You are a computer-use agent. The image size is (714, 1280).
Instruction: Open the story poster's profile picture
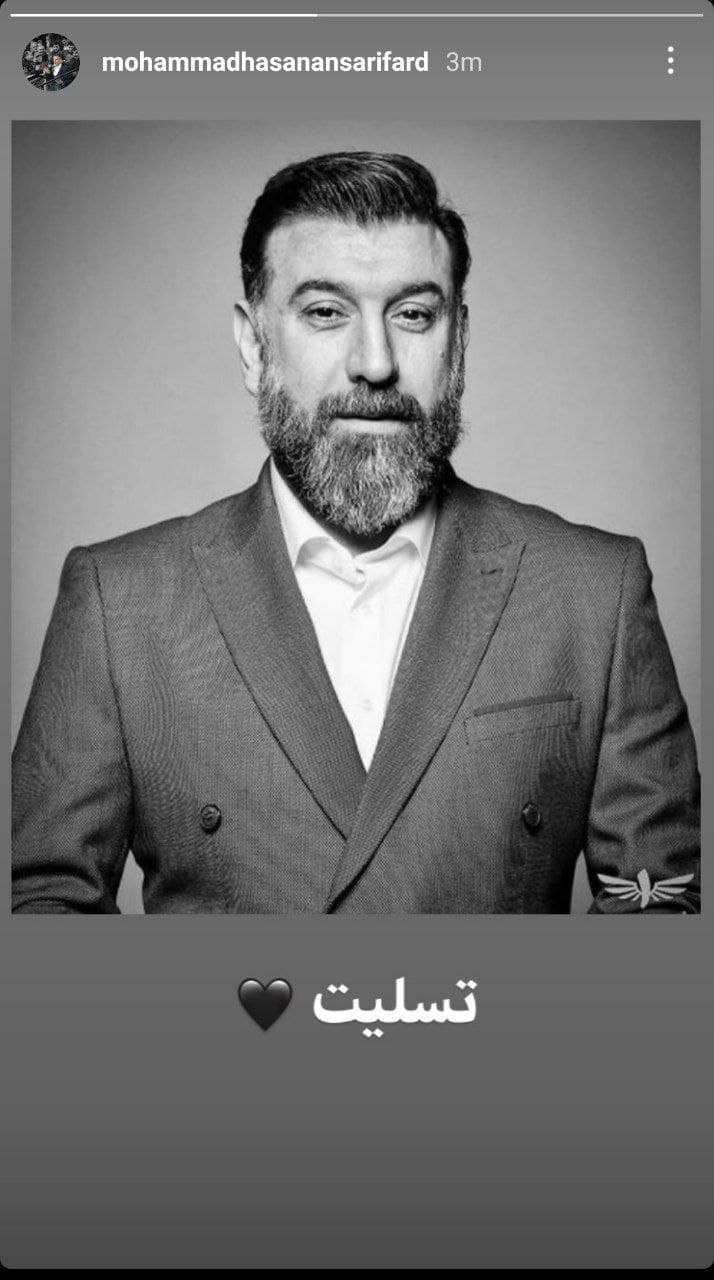(x=50, y=62)
